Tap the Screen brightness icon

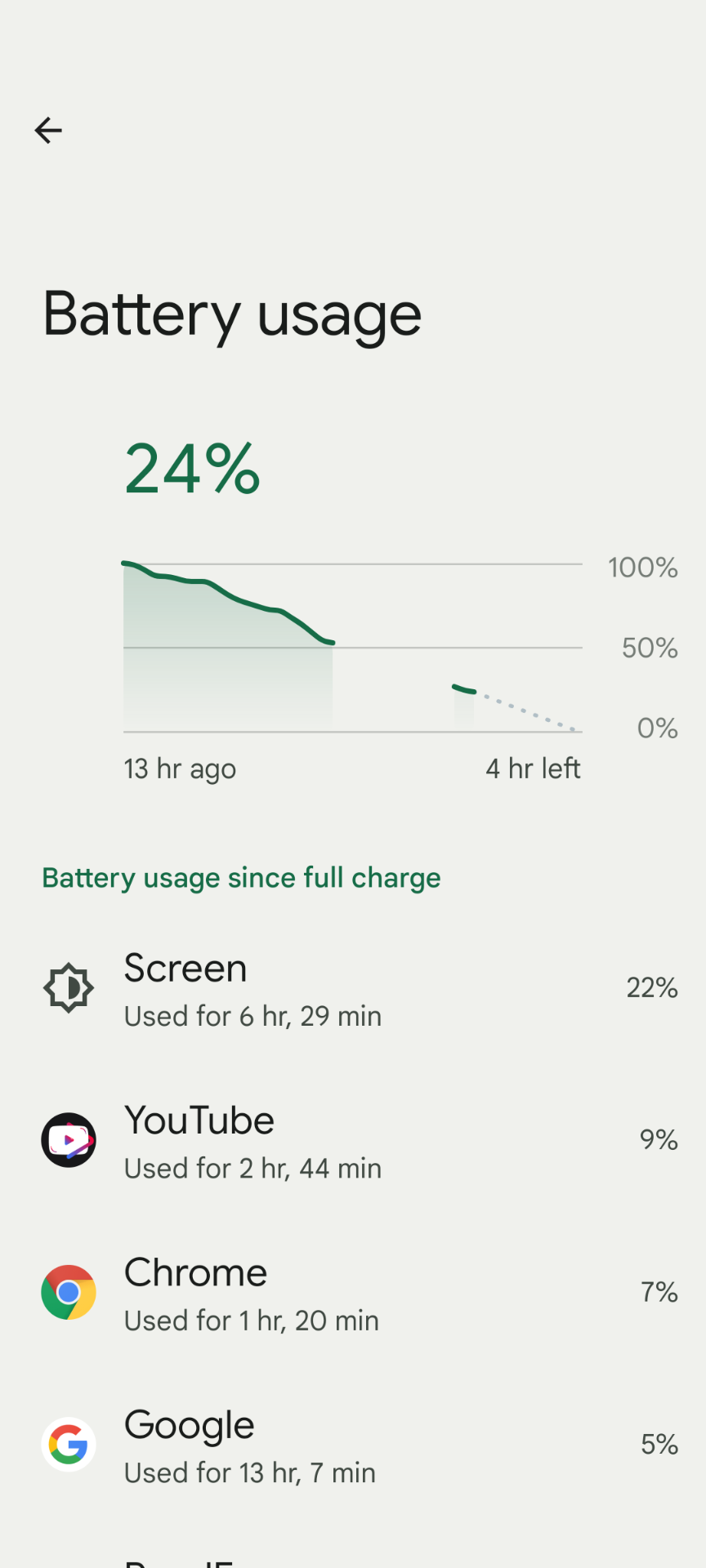click(69, 988)
